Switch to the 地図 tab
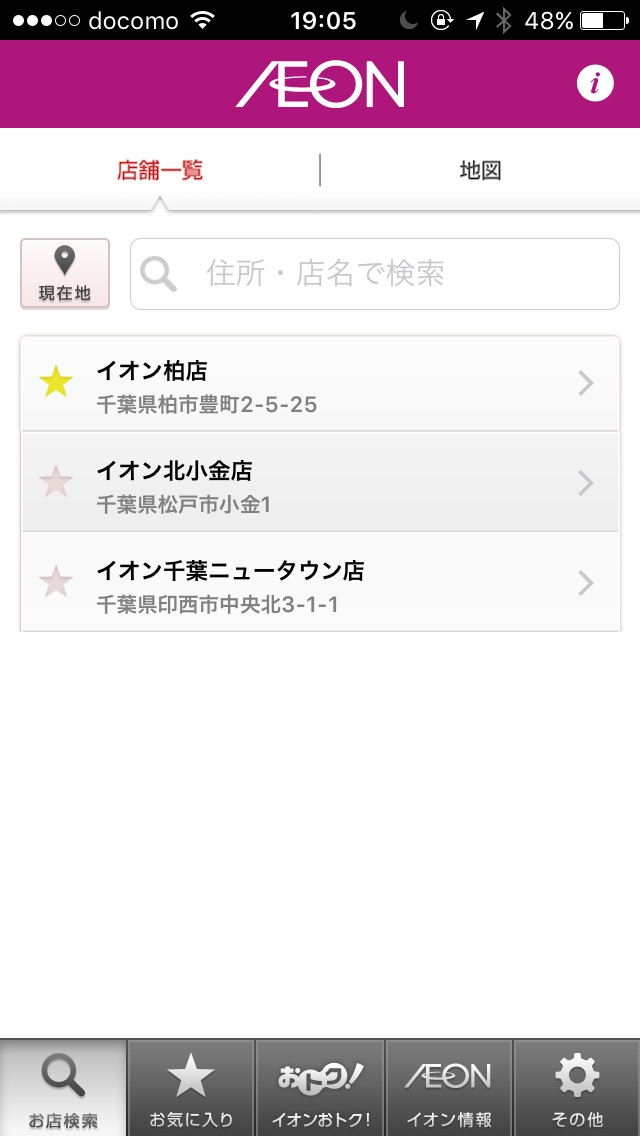640x1136 pixels. click(x=480, y=171)
